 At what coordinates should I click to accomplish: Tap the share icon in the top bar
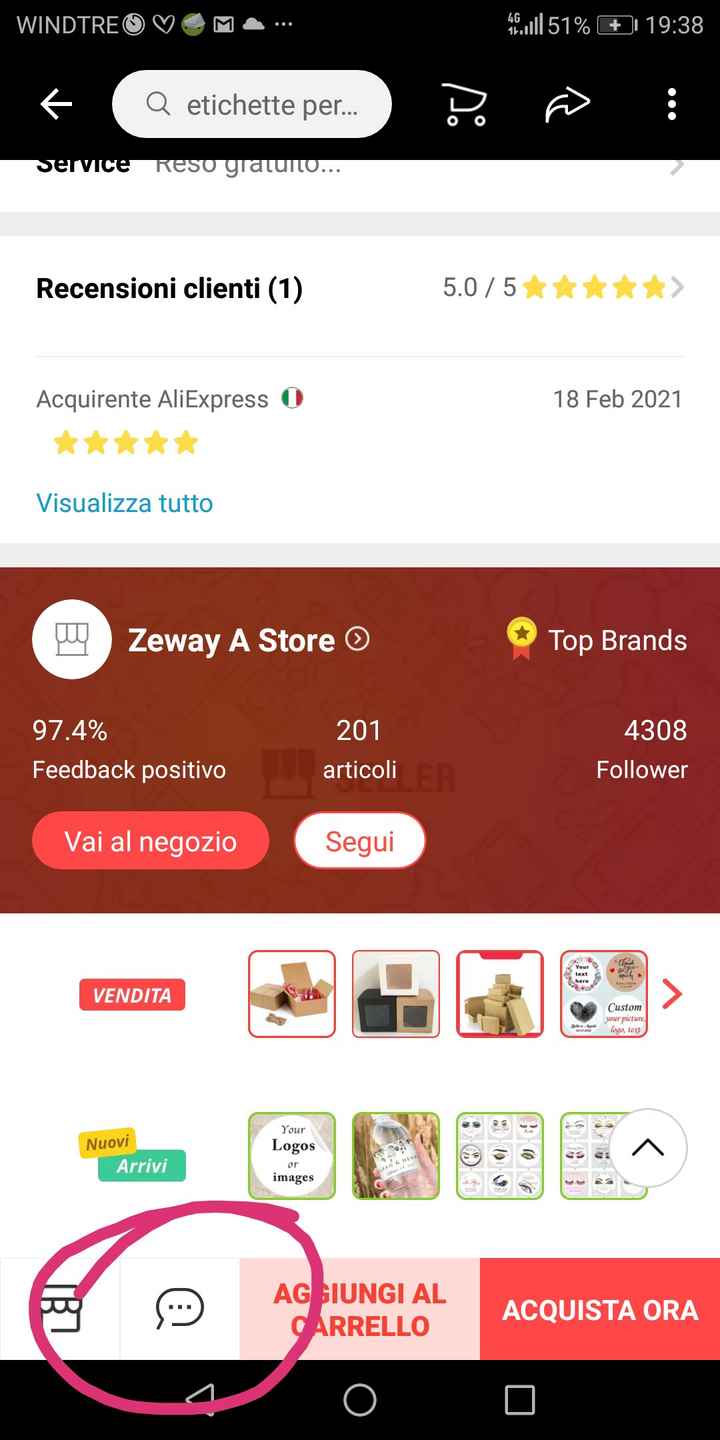[568, 104]
